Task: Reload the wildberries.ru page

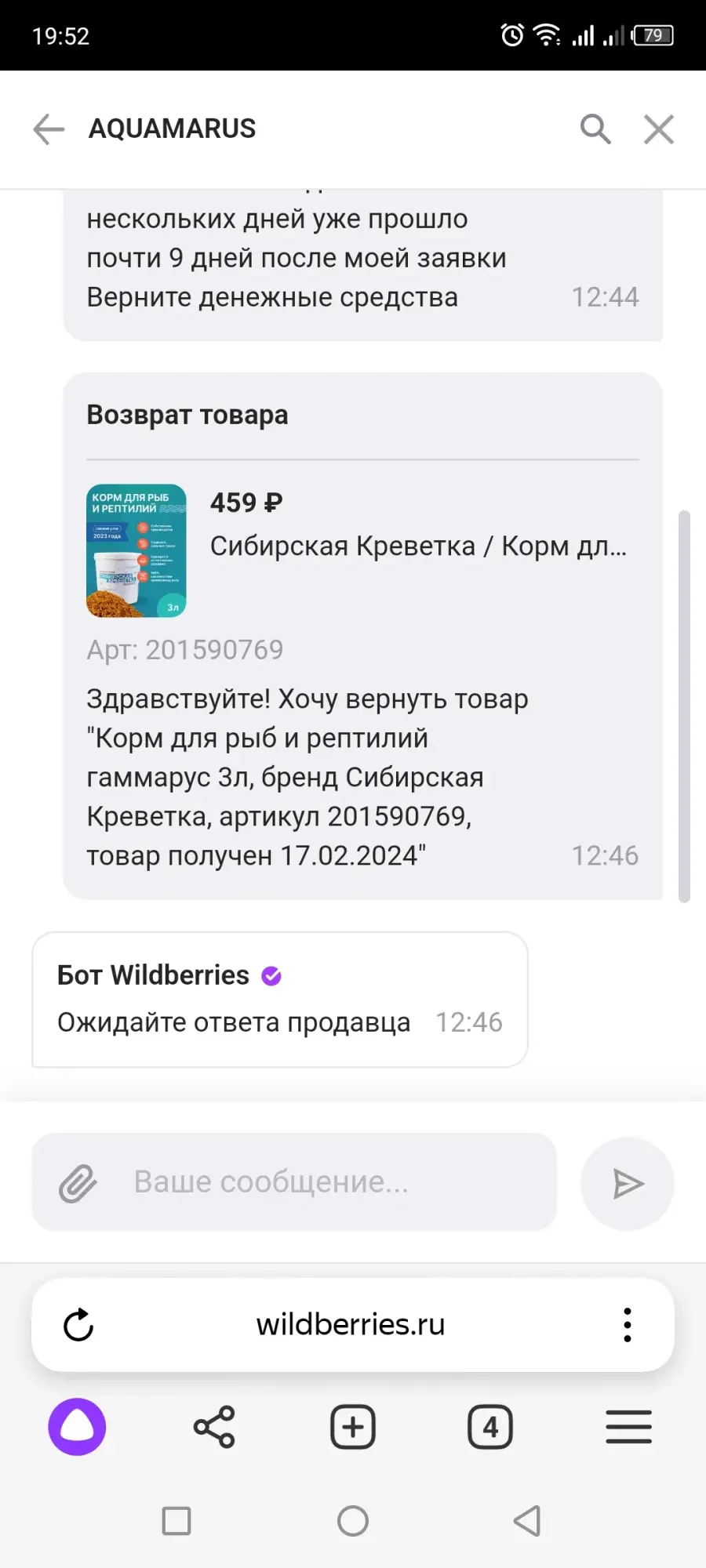Action: tap(78, 1325)
